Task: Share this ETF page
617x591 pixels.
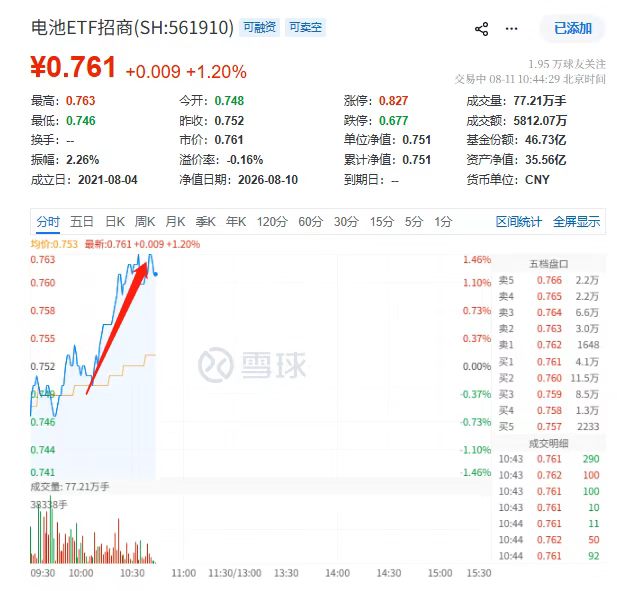Action: [x=482, y=29]
